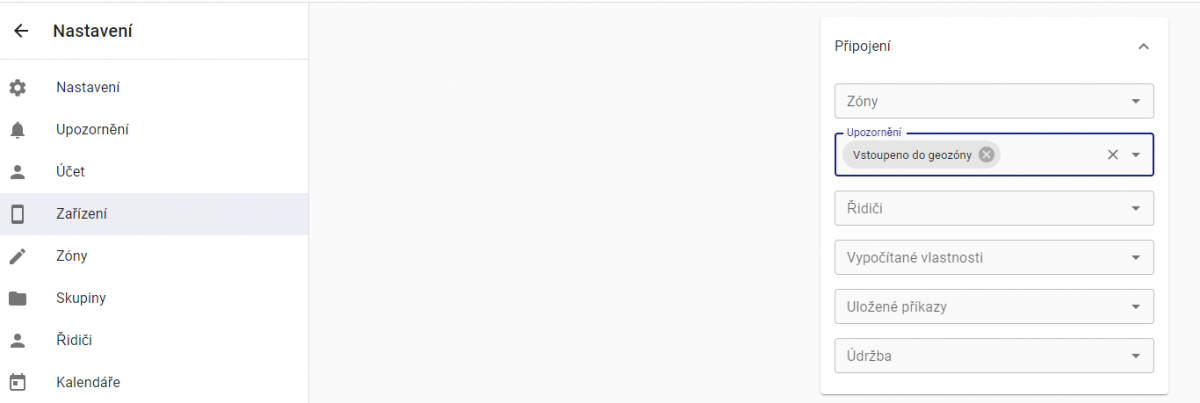Image resolution: width=1200 pixels, height=403 pixels.
Task: Open Řidiči in the side menu
Action: [74, 340]
